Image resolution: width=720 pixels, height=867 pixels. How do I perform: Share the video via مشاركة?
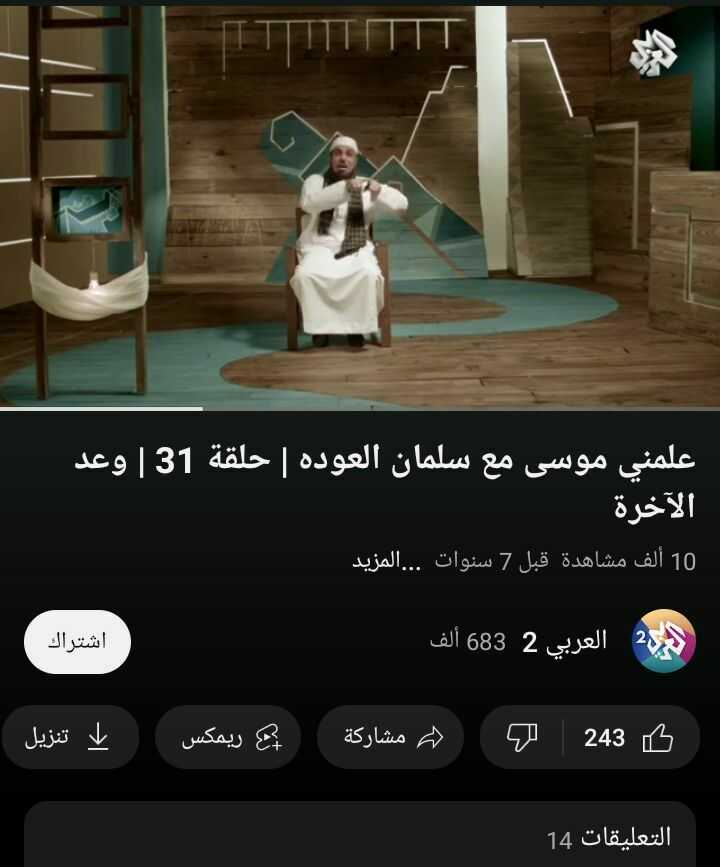(390, 738)
